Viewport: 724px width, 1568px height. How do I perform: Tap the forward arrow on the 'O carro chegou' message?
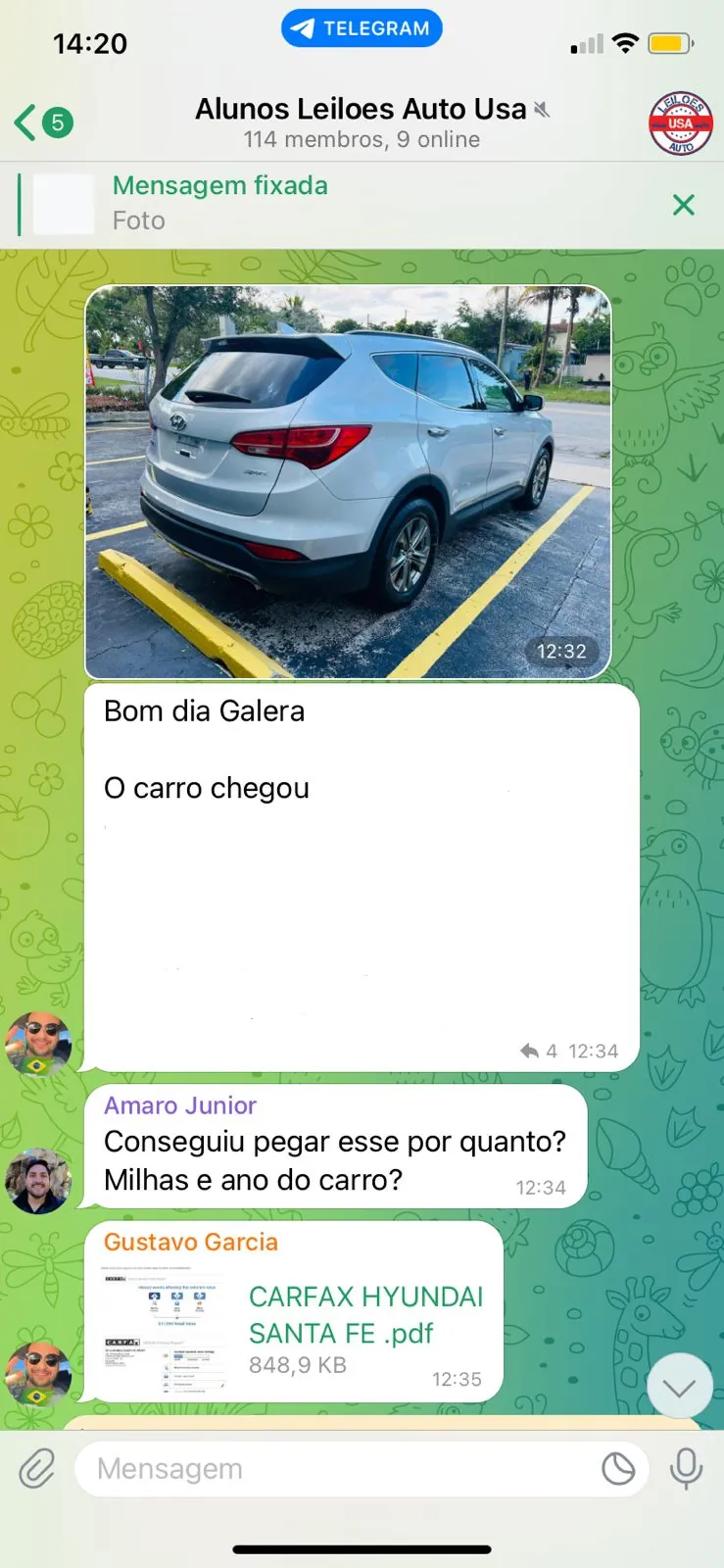(x=529, y=1051)
